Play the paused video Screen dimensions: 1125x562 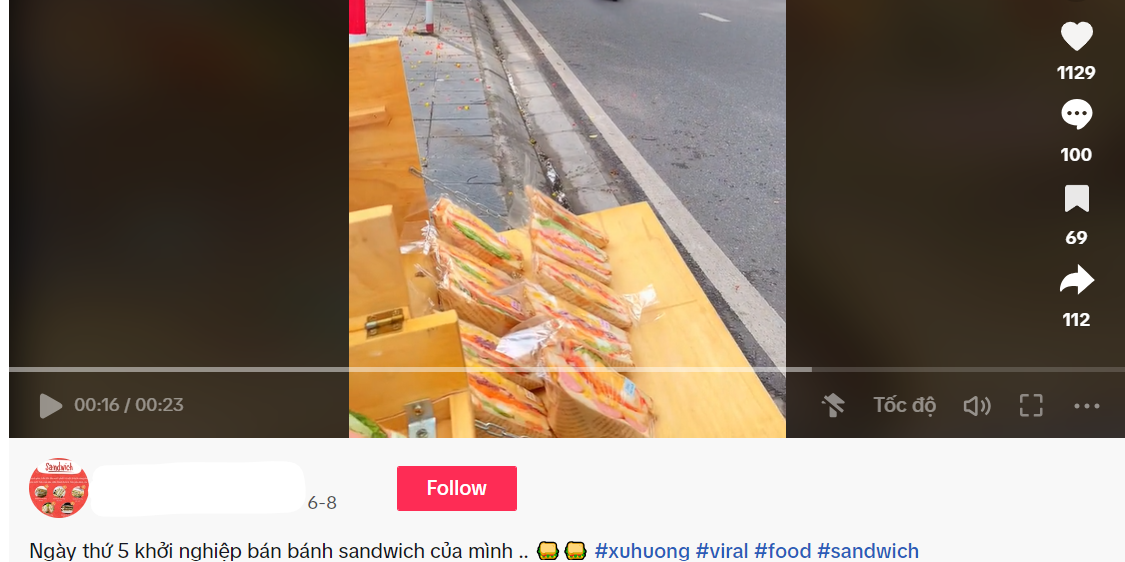[x=50, y=405]
